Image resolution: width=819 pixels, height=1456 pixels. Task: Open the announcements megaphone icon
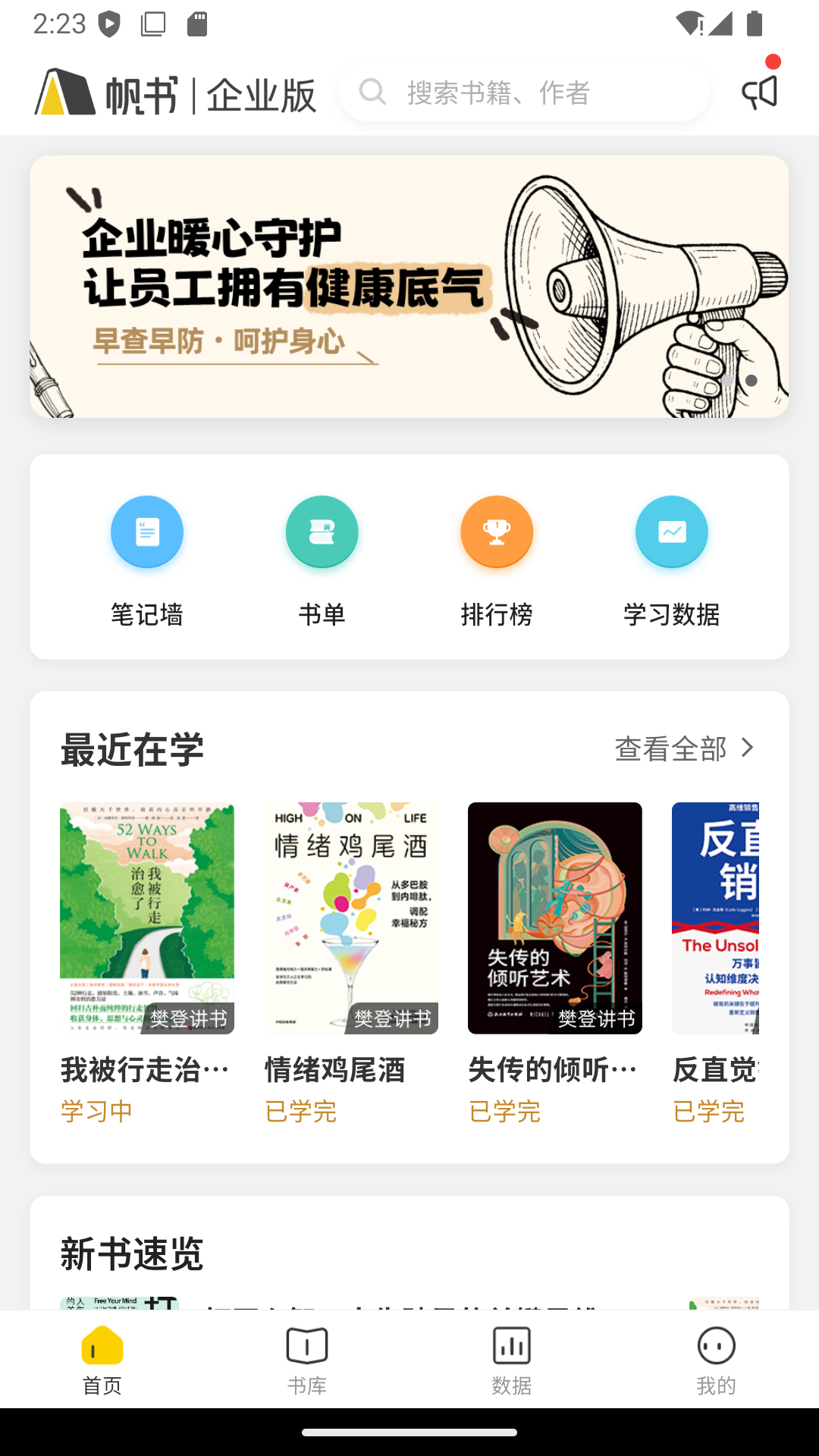[760, 92]
